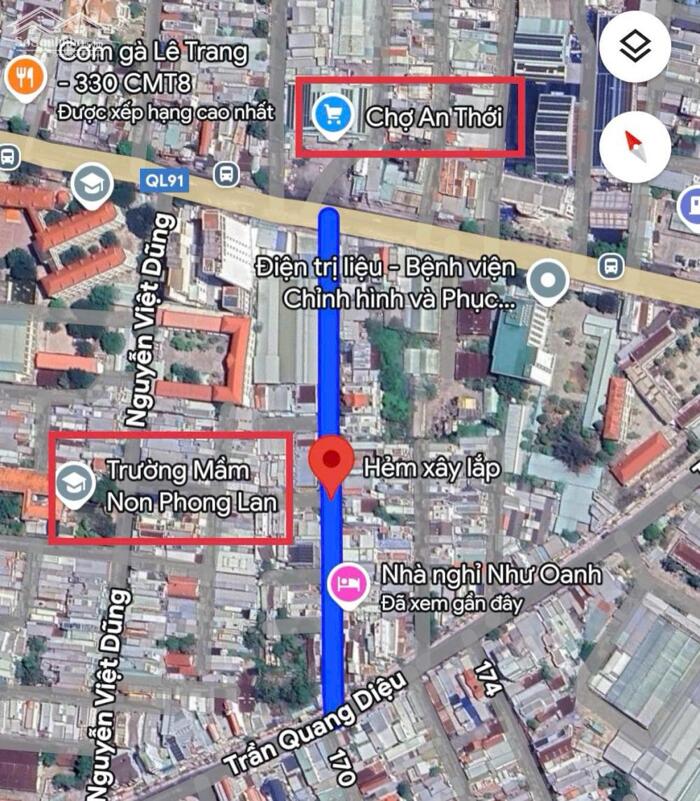Open the Điện trị liệu - Bệnh viện marker
The image size is (700, 801).
(x=547, y=281)
